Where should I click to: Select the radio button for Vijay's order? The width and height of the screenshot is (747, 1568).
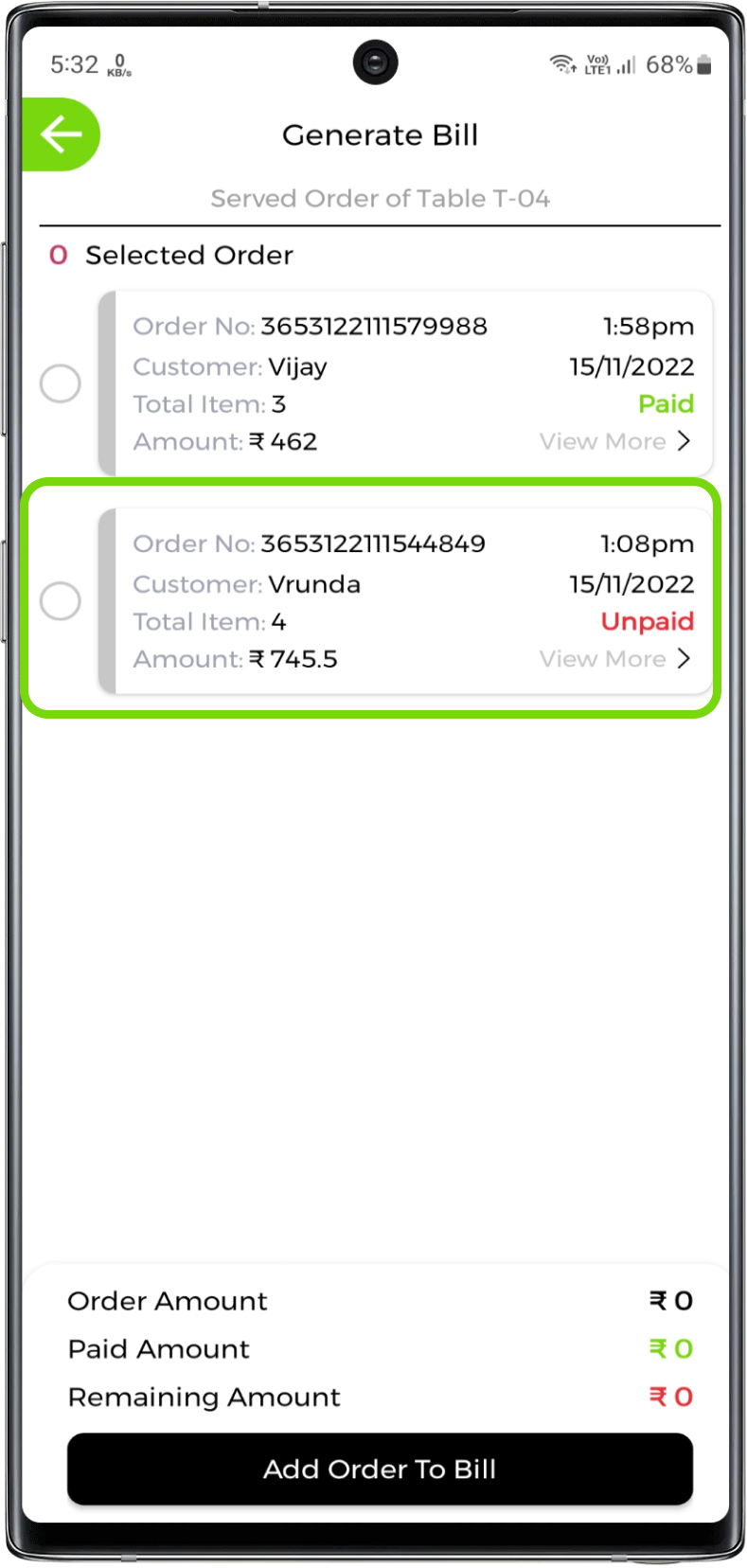pos(60,383)
